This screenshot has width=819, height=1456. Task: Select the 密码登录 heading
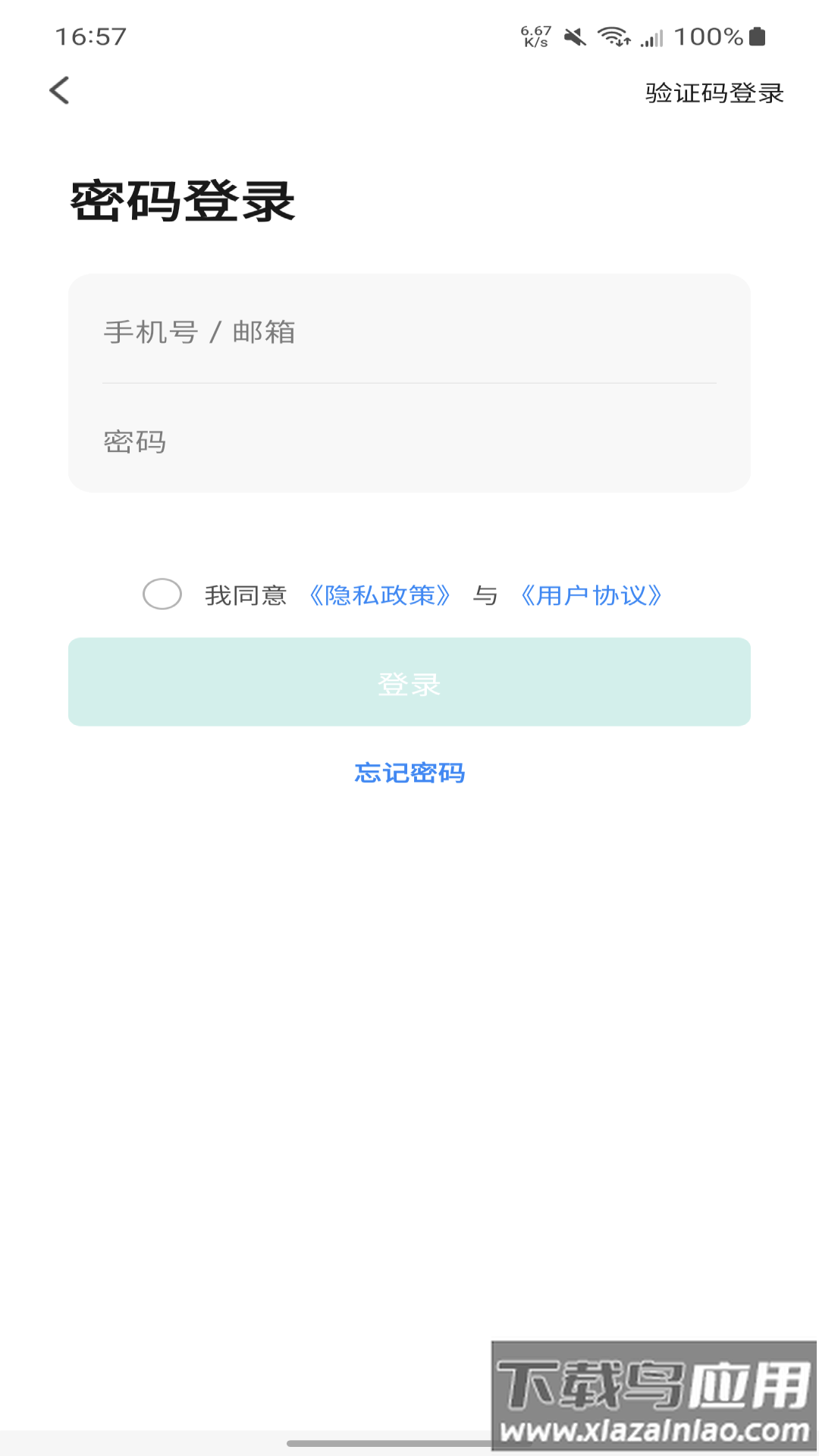(184, 199)
